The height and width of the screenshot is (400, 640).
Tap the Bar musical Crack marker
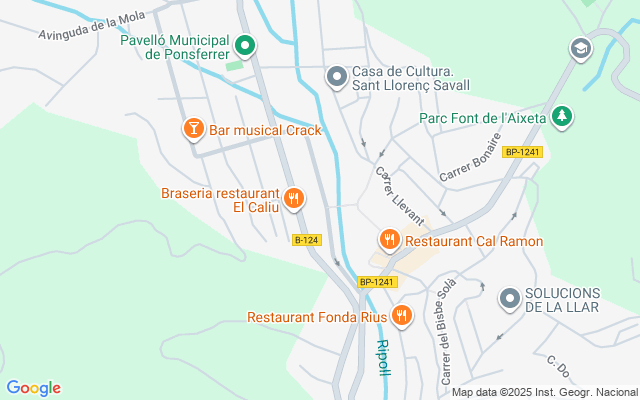pyautogui.click(x=194, y=129)
